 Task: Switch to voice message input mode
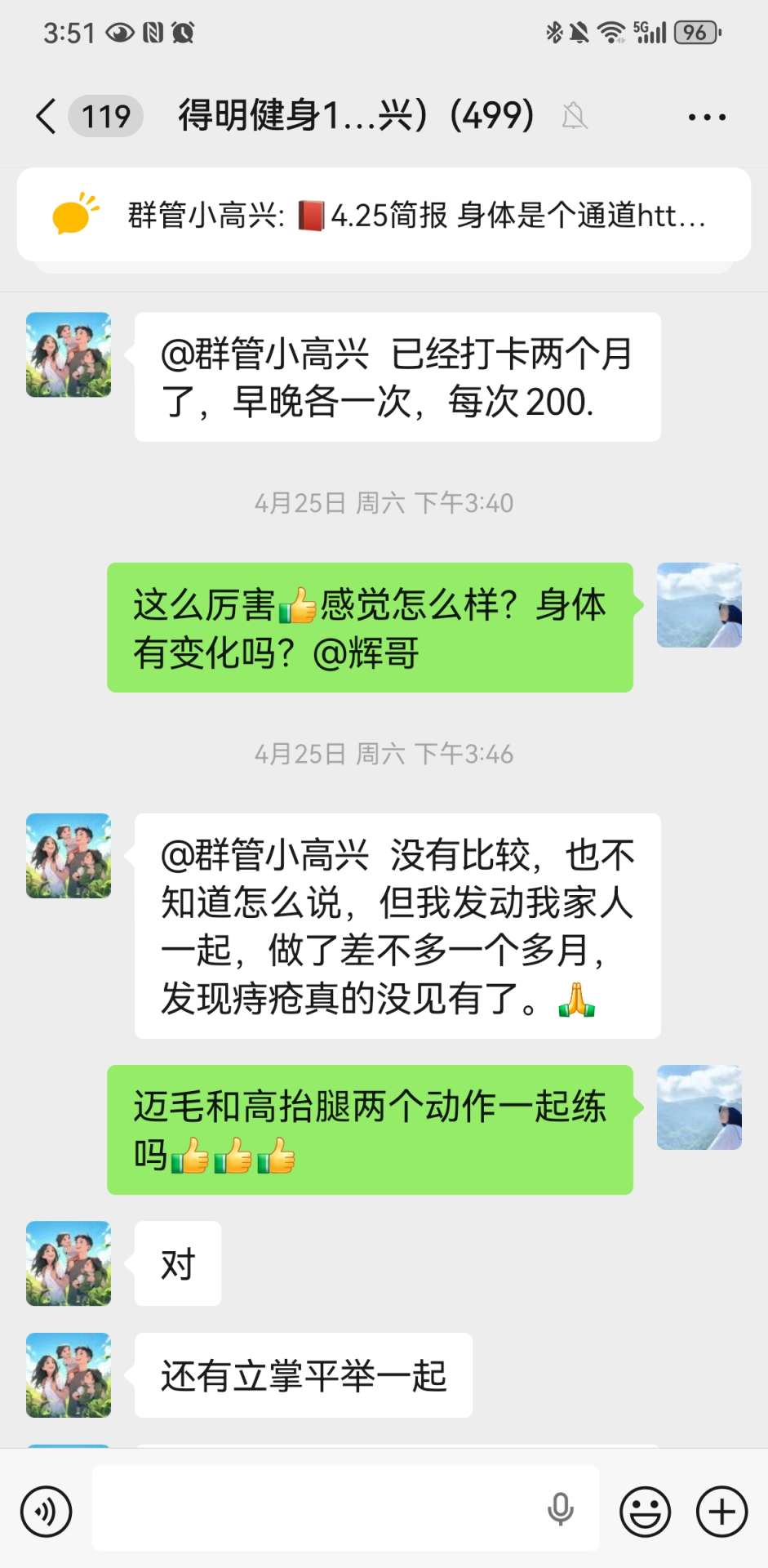(x=47, y=1512)
